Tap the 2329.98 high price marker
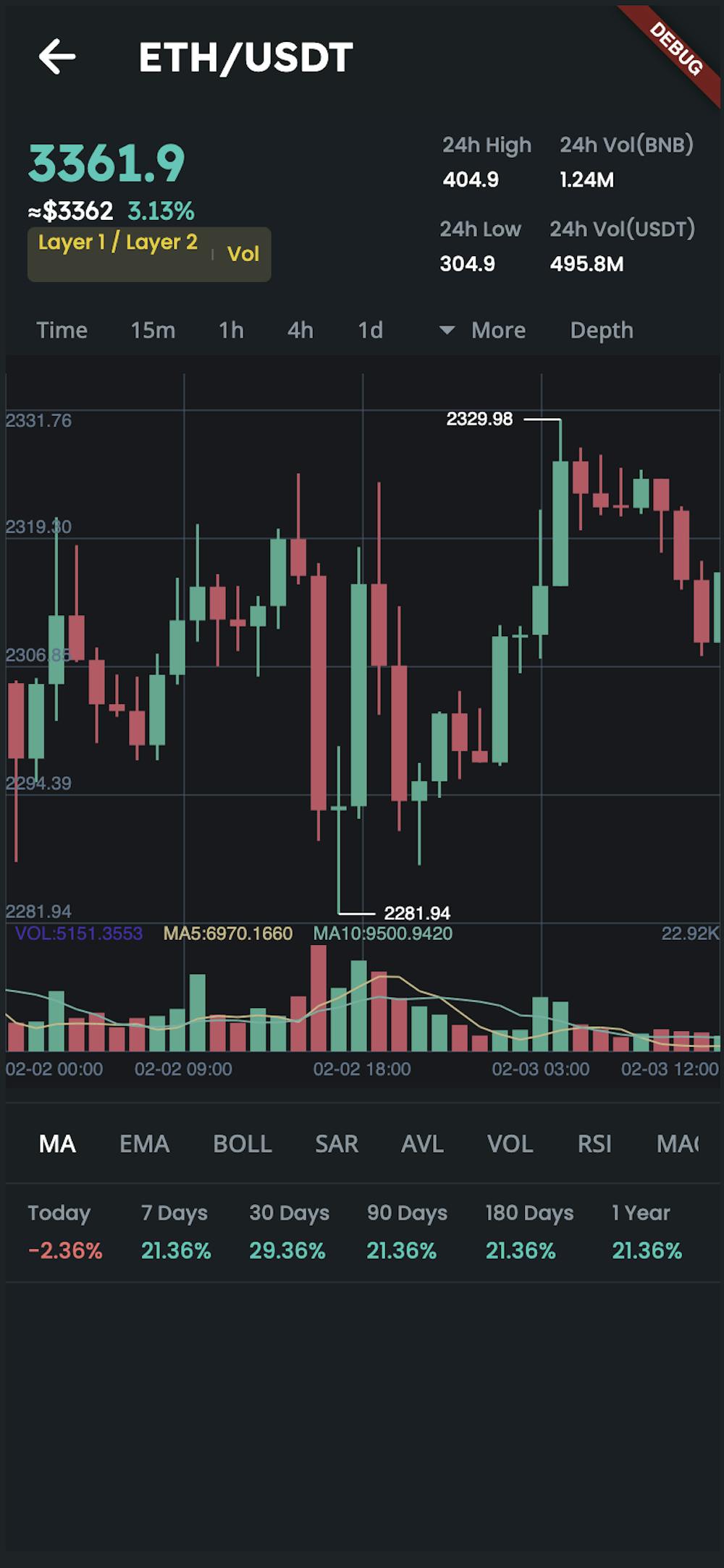The height and width of the screenshot is (1568, 724). pos(480,418)
